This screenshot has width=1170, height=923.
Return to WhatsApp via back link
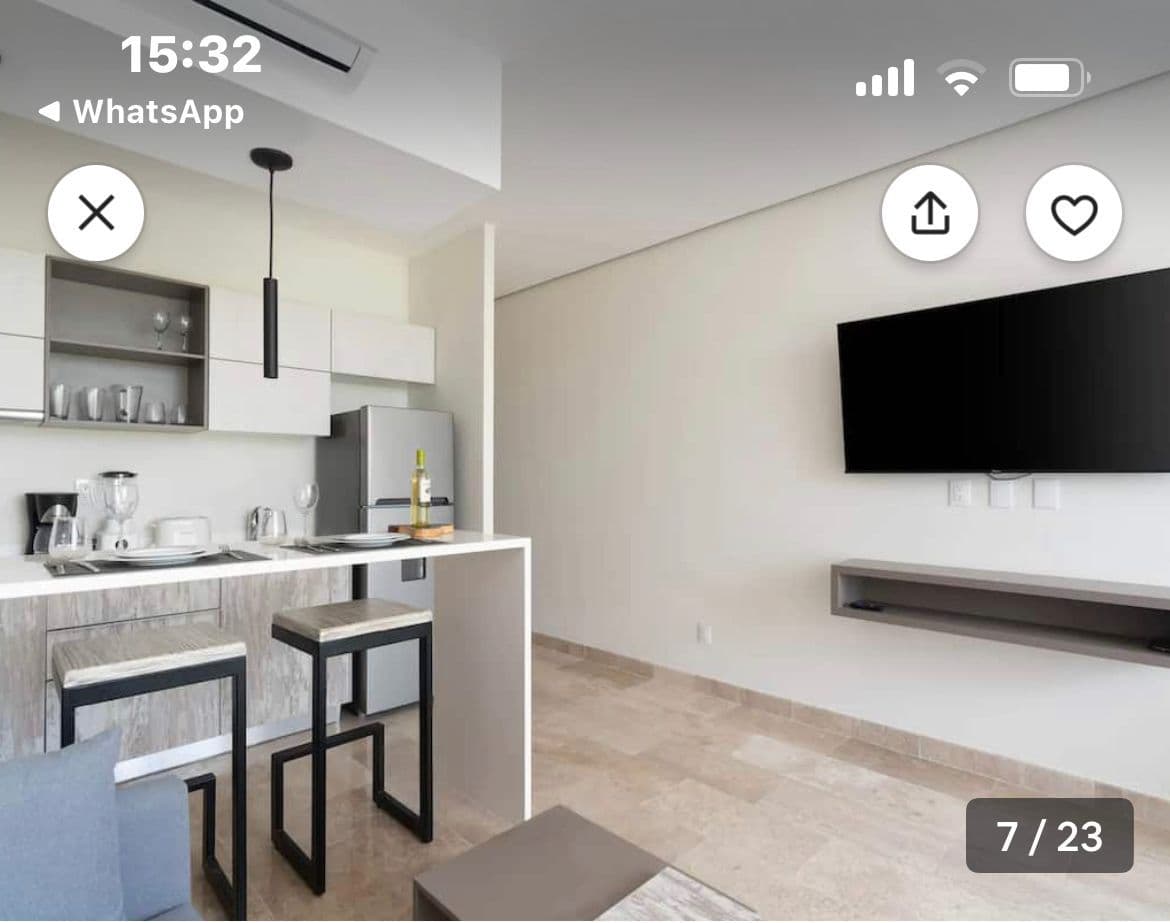tap(141, 112)
